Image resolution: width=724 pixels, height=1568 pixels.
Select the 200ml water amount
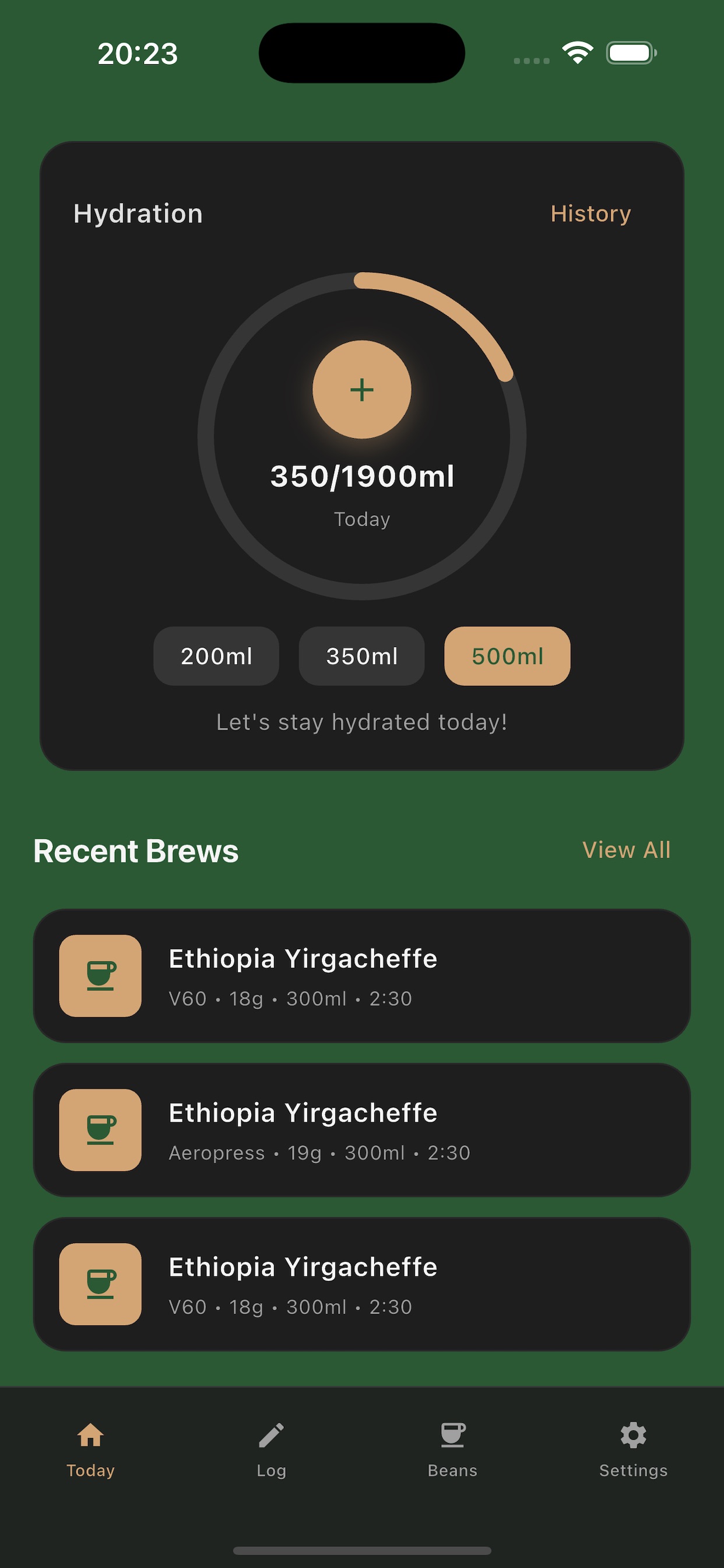(217, 656)
